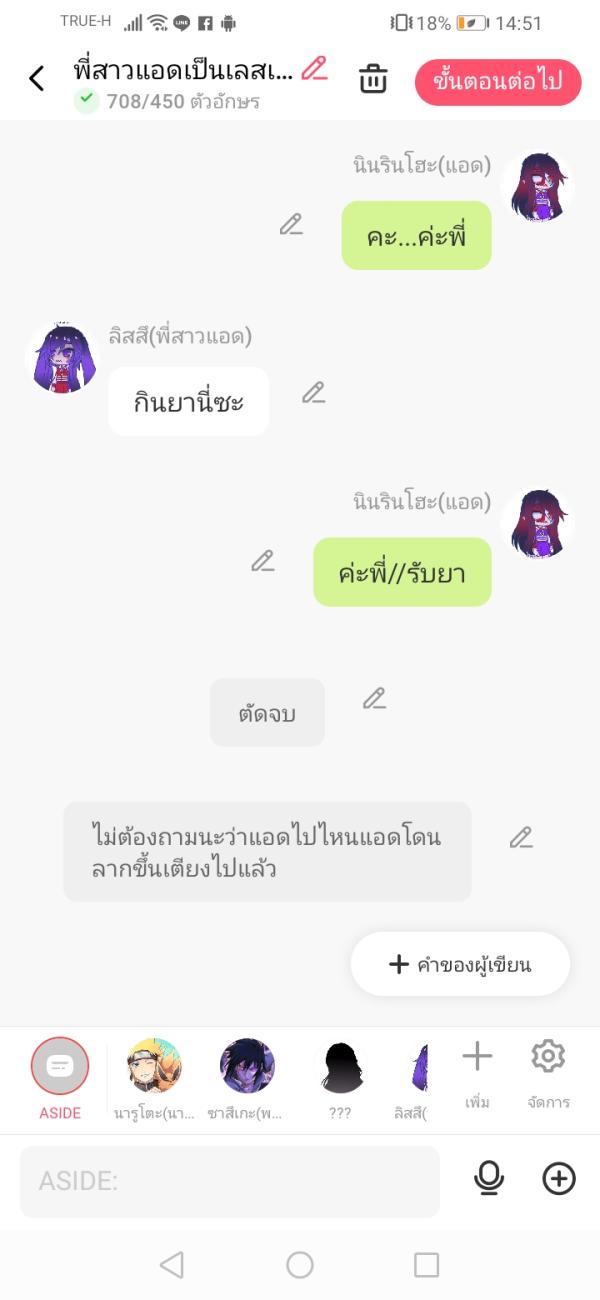Select the ??? character

(x=340, y=1066)
